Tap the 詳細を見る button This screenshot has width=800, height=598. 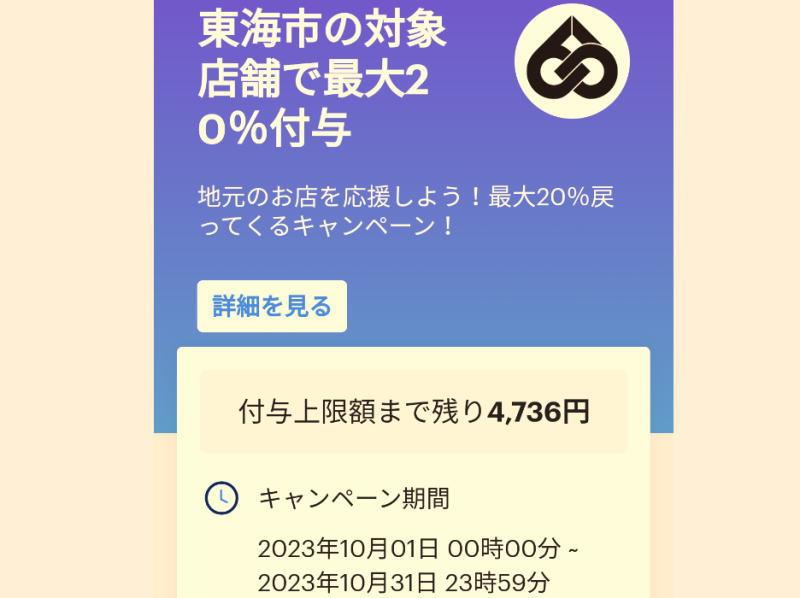272,306
